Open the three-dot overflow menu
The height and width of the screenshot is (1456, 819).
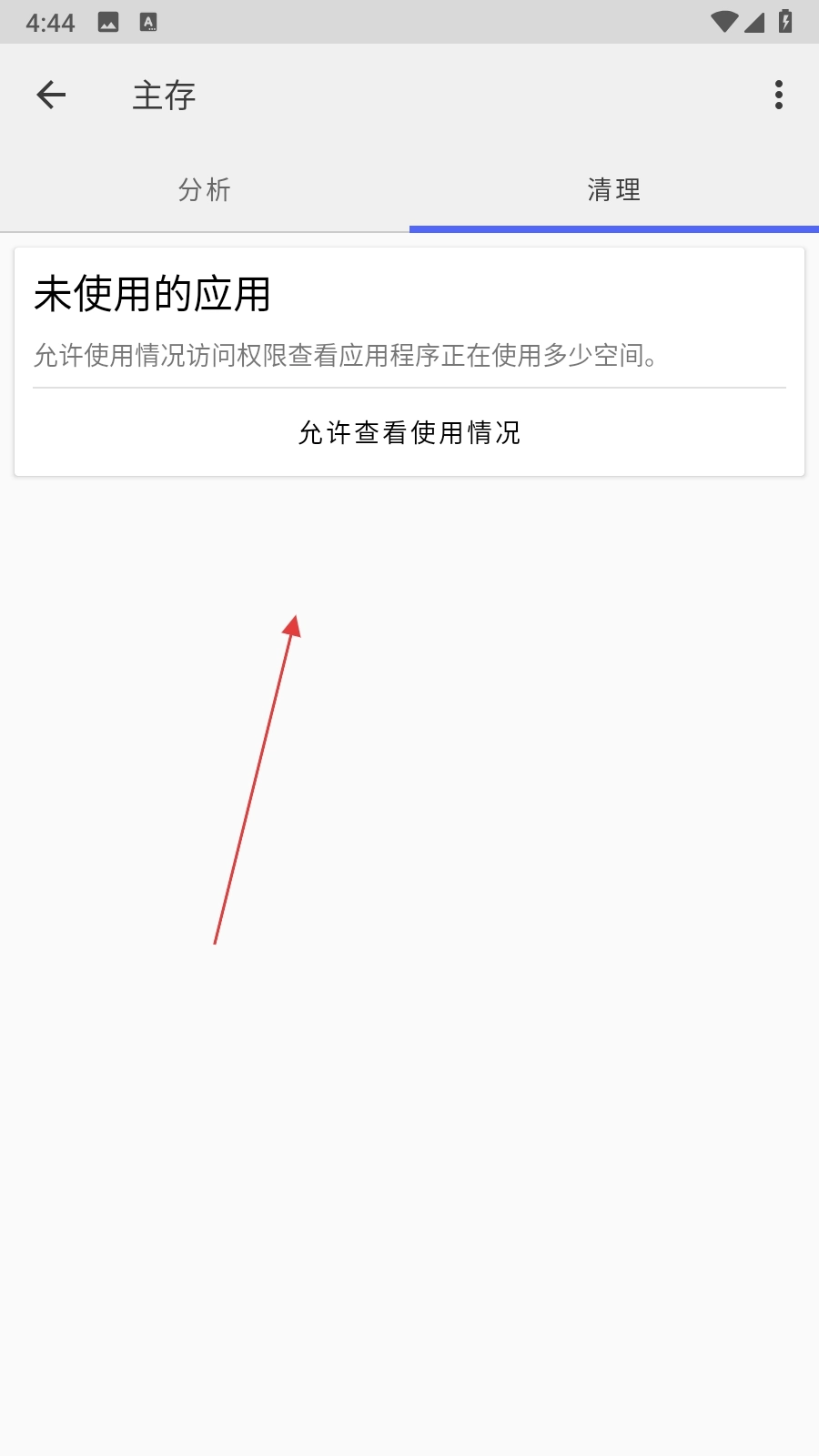coord(778,95)
